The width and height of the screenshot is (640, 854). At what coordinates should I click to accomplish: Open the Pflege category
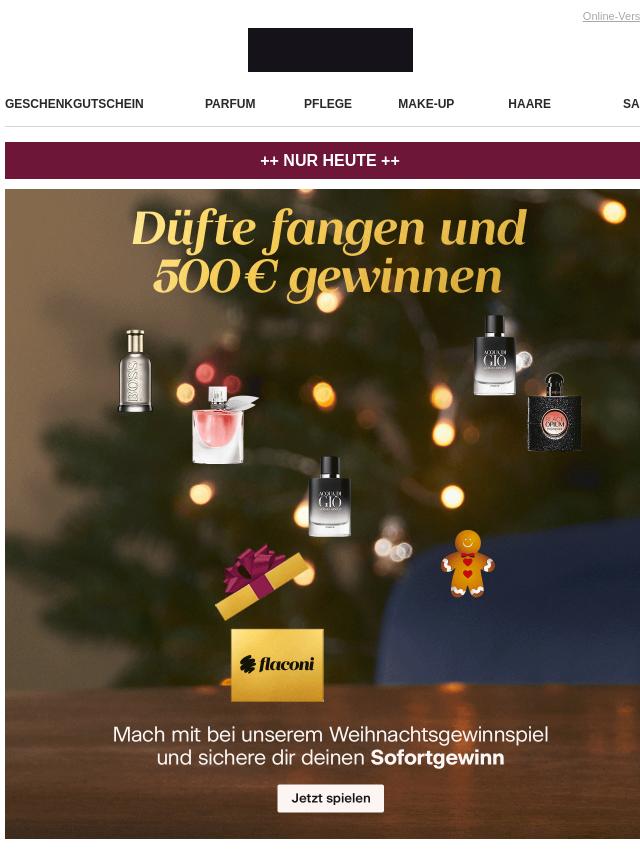click(x=328, y=104)
